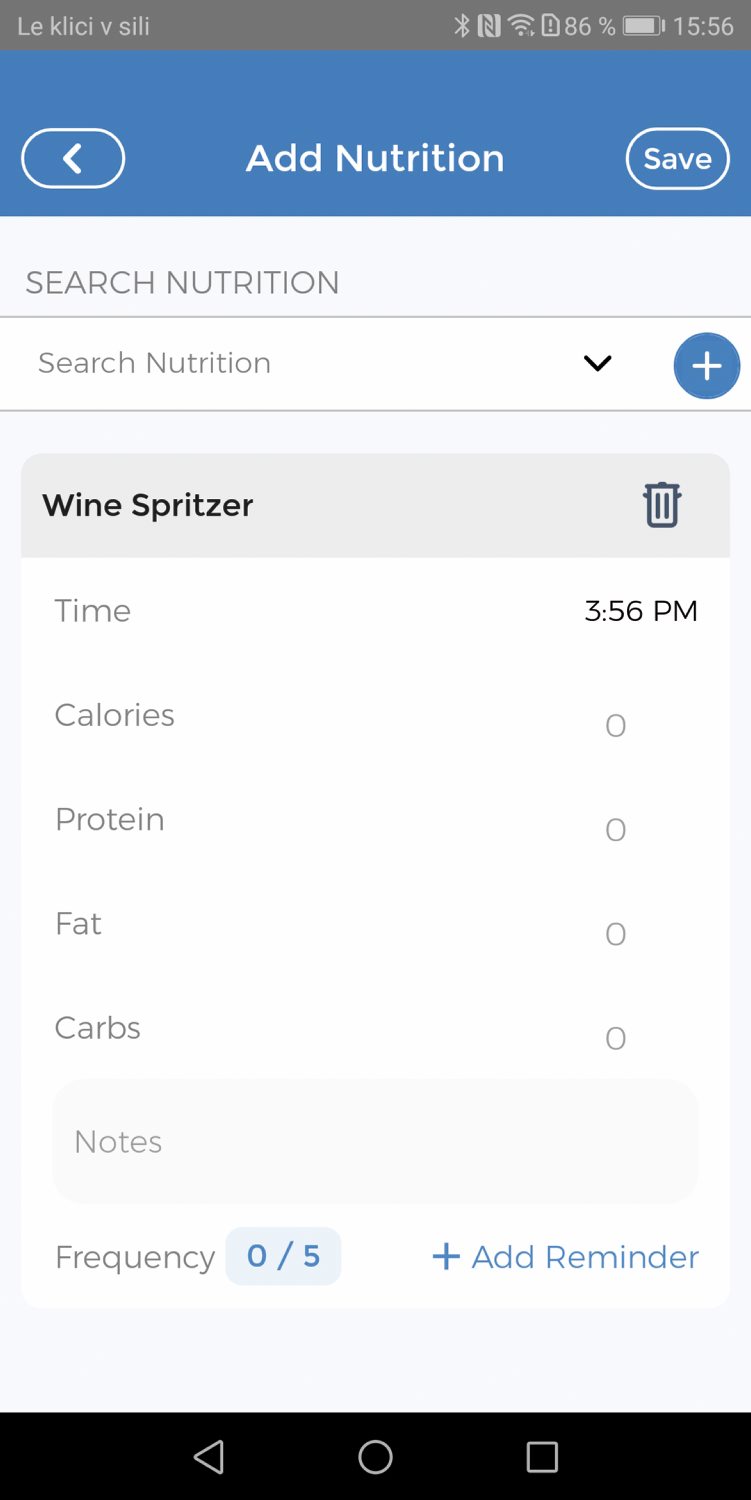Focus the Search Nutrition field
This screenshot has width=751, height=1500.
(300, 363)
